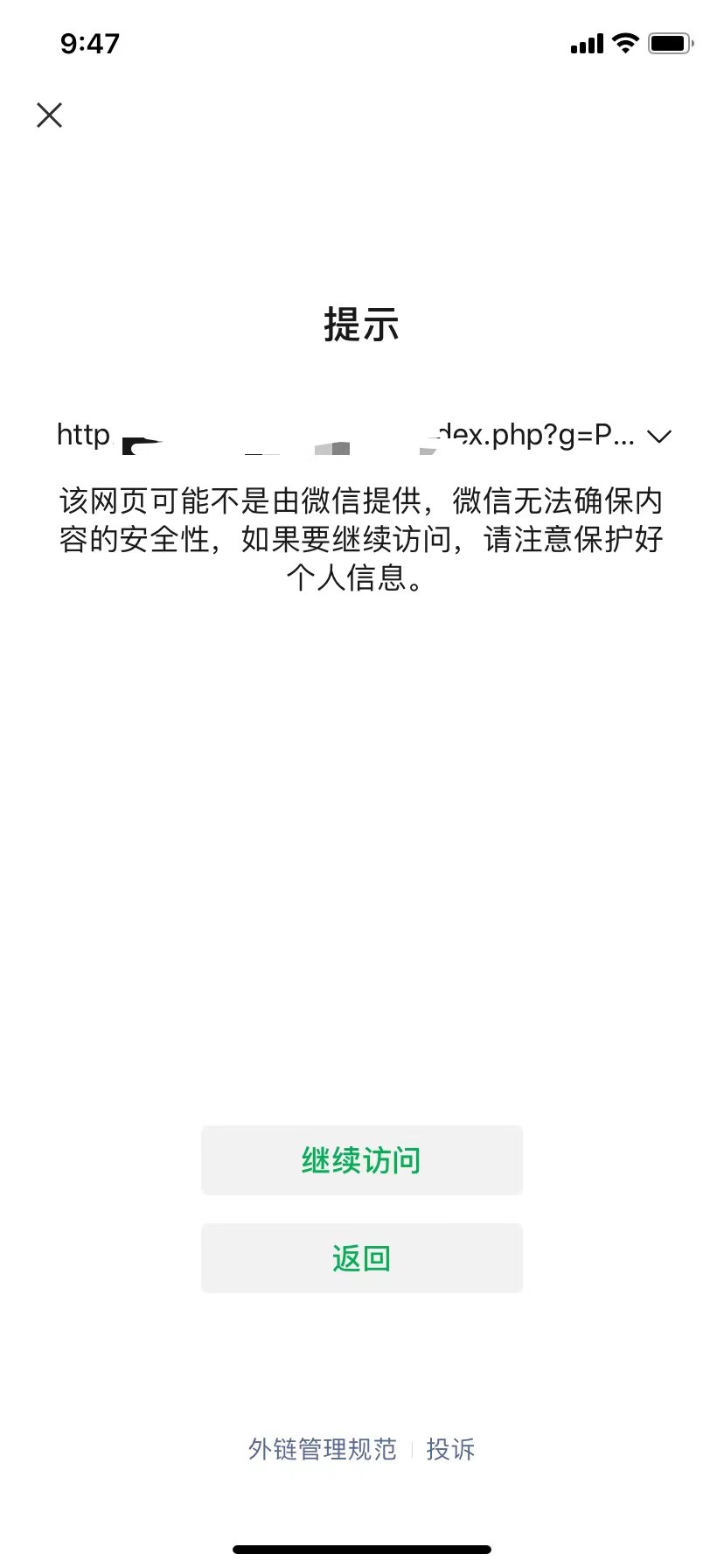Tap the X close icon top left
This screenshot has height=1568, width=724.
click(49, 115)
